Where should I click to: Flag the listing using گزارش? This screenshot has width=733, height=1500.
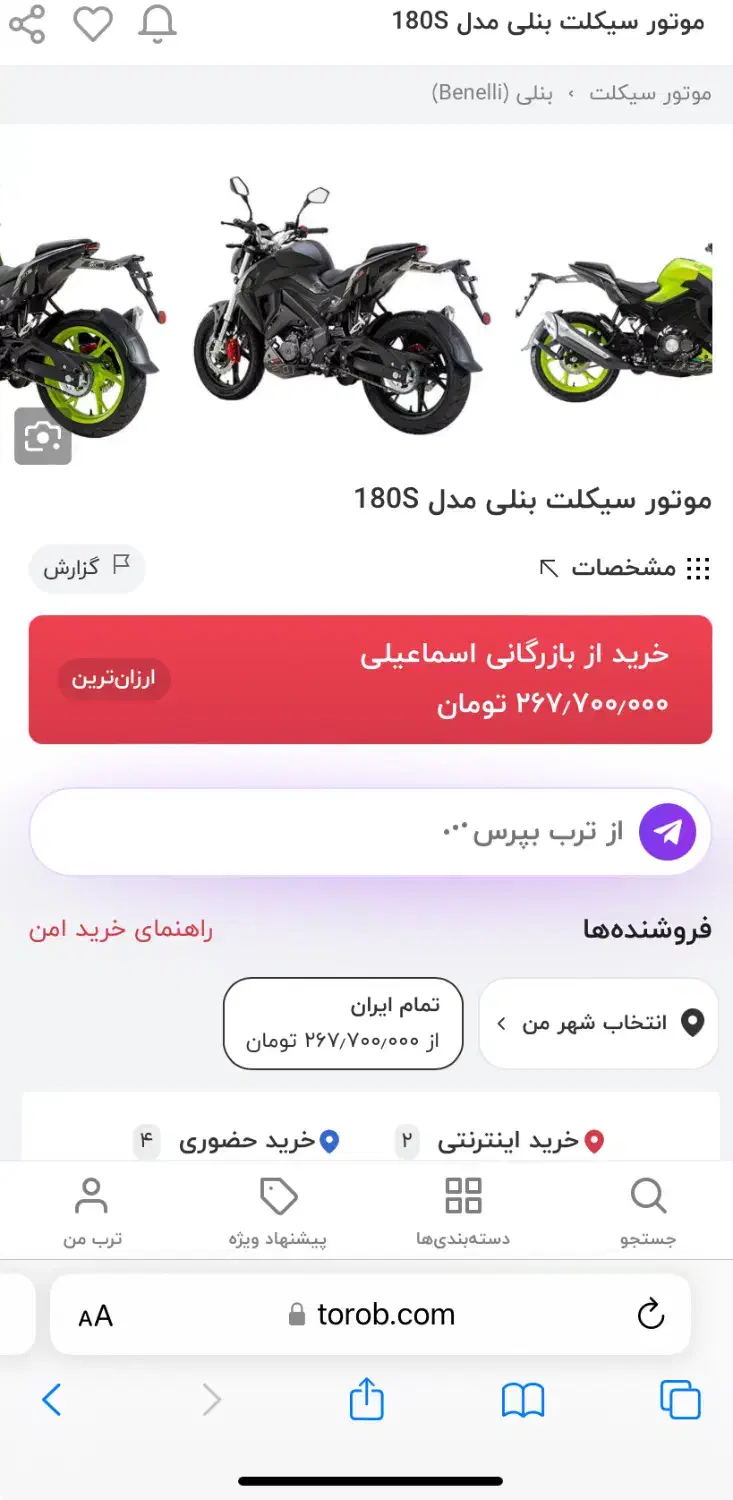pyautogui.click(x=87, y=568)
